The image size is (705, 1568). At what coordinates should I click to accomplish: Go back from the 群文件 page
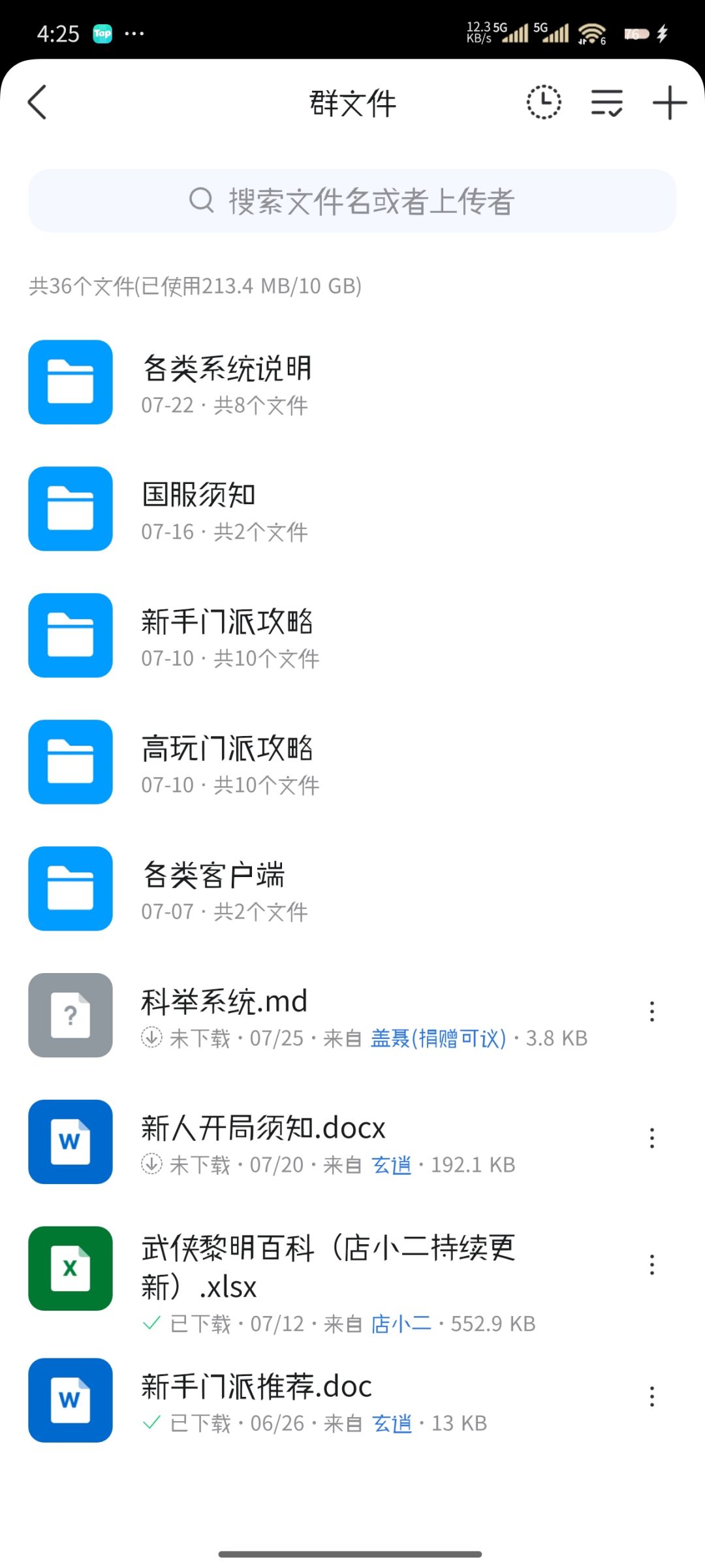[38, 103]
